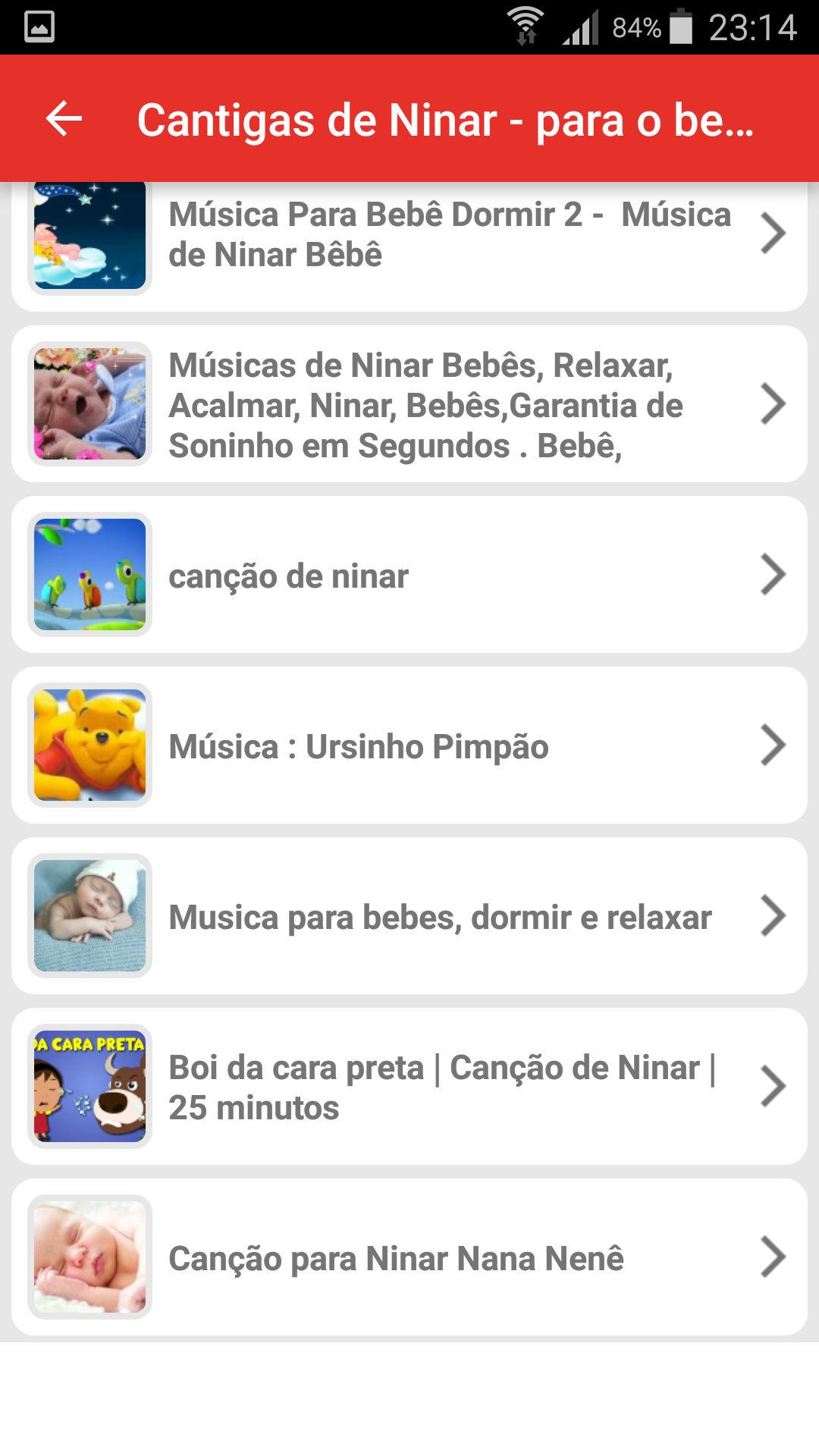The width and height of the screenshot is (819, 1456).
Task: Tap the back arrow in the header
Action: click(64, 119)
